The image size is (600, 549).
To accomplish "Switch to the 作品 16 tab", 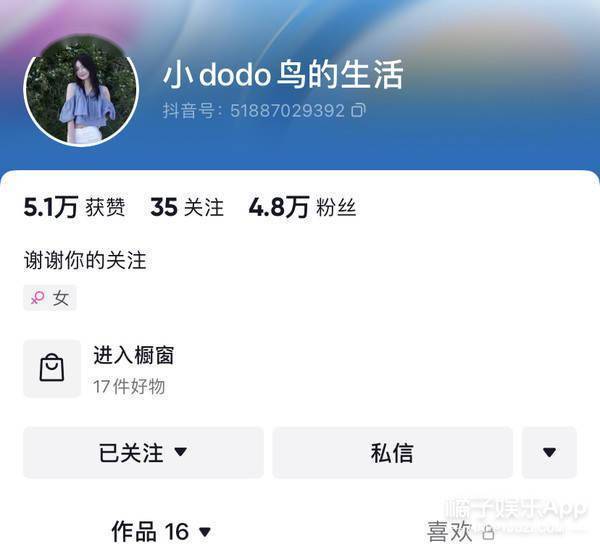I will (x=161, y=531).
